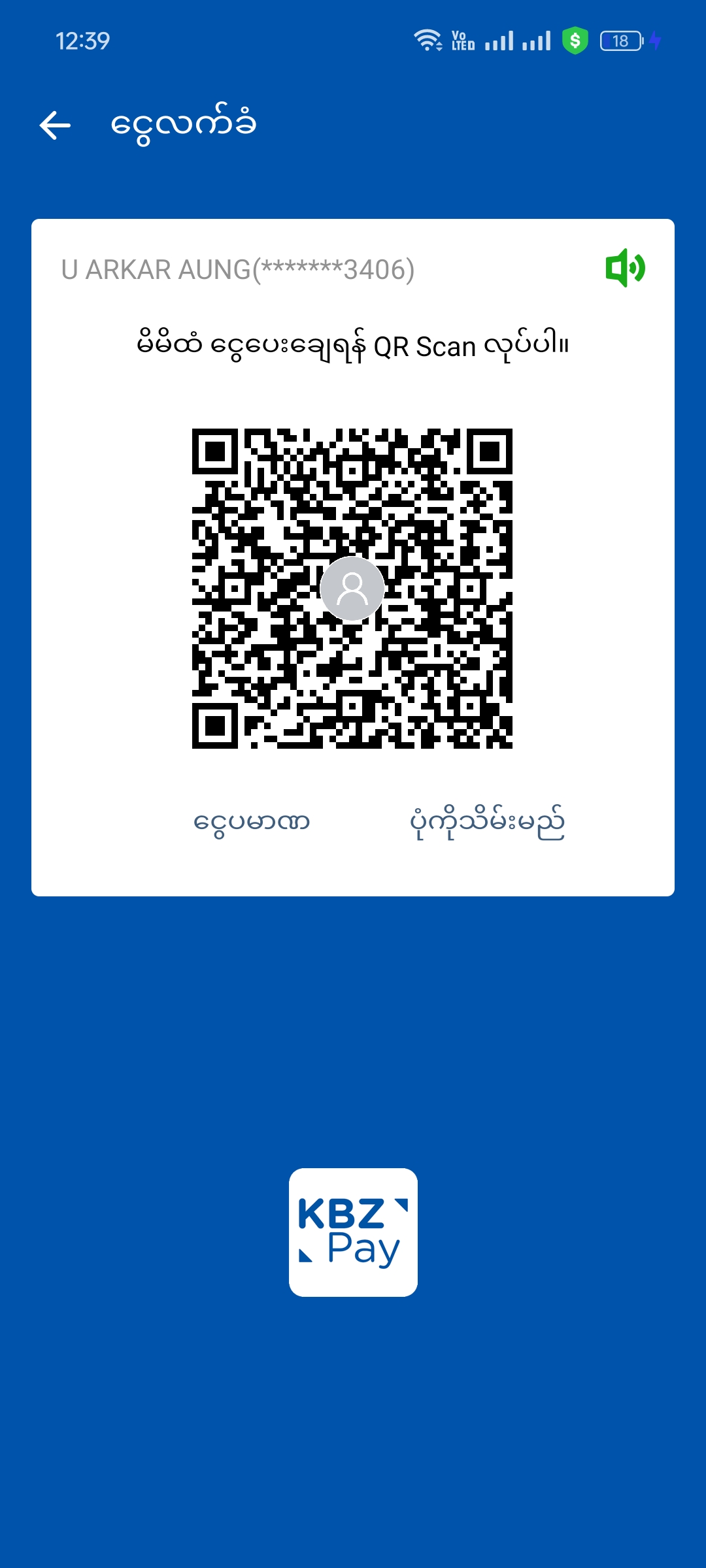The image size is (706, 1568).
Task: Tap ပုံကိုသိမ်းမည် to save the image
Action: coord(487,823)
